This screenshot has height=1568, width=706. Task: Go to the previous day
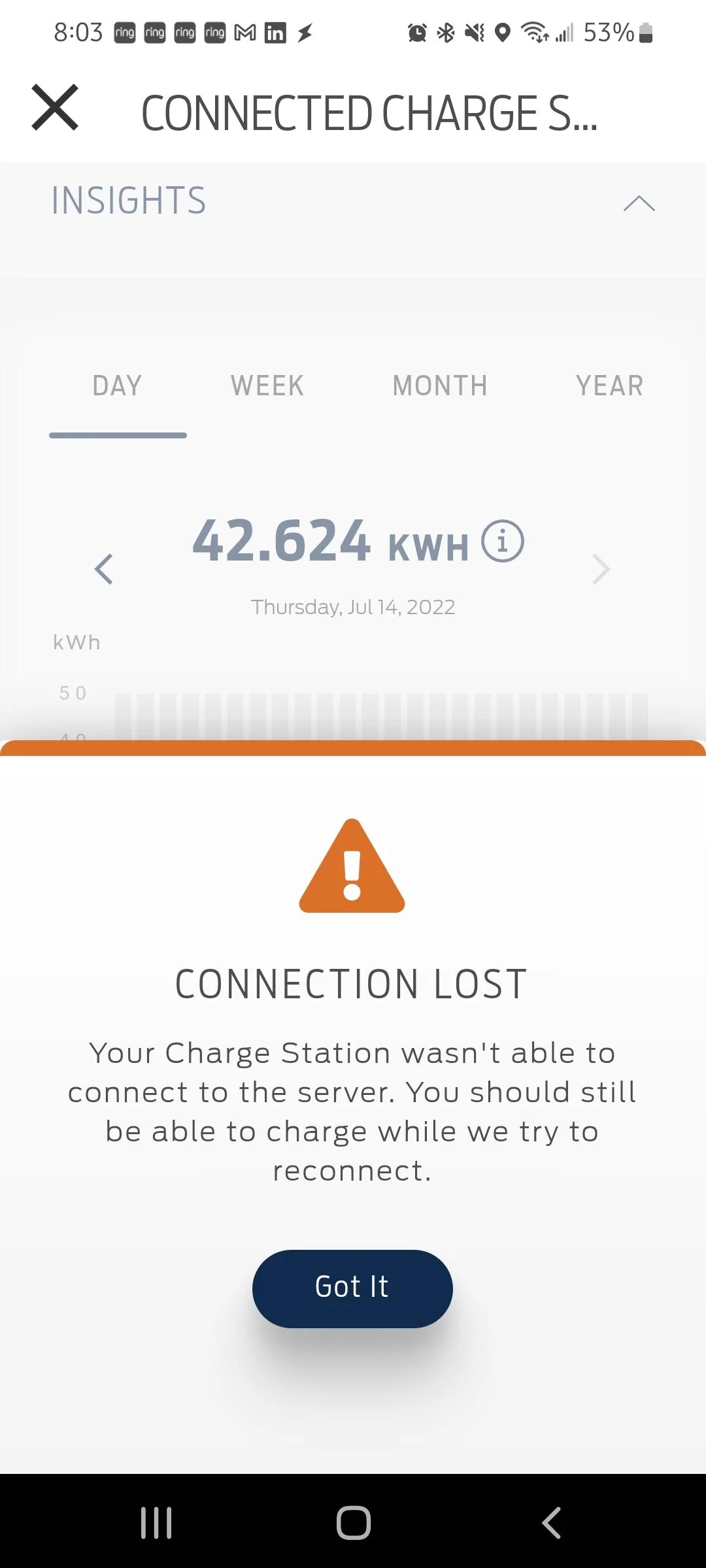click(x=104, y=569)
